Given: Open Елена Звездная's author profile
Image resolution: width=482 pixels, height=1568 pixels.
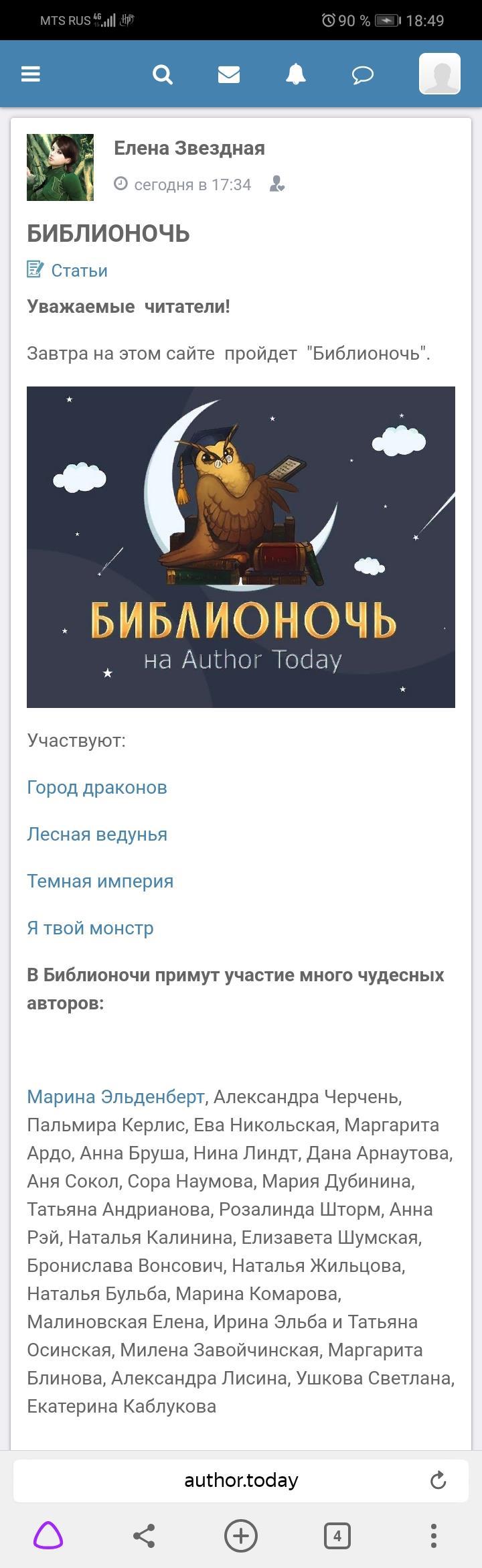Looking at the screenshot, I should point(189,148).
